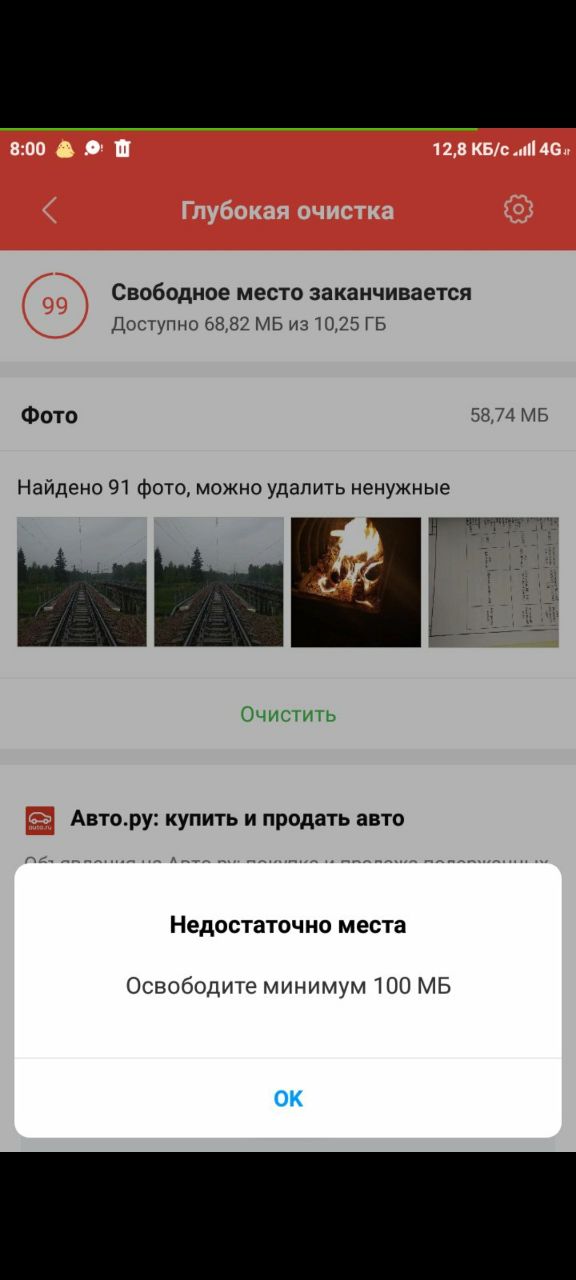Open the Авто.ру ad card
This screenshot has width=576, height=1280.
[x=288, y=819]
